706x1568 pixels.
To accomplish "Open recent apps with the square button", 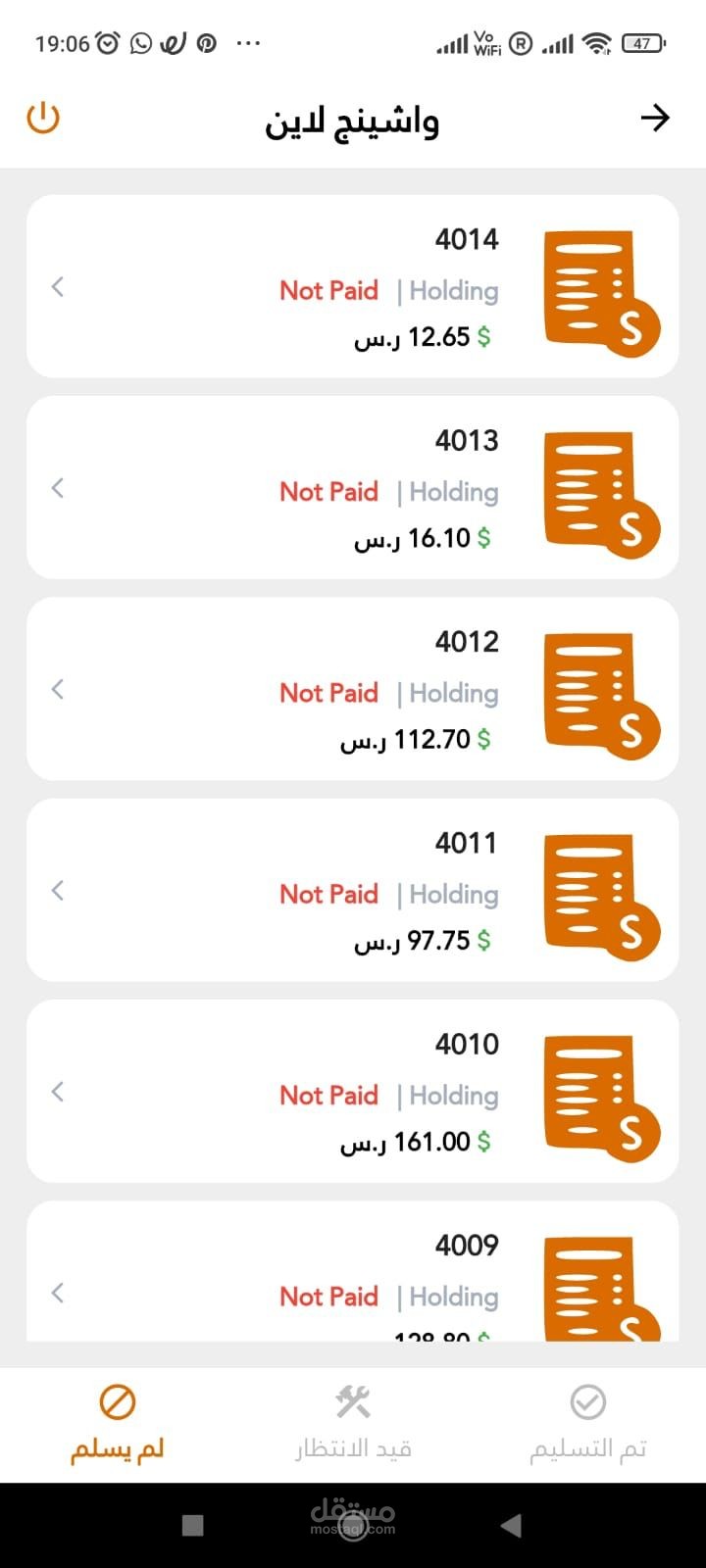I will (x=193, y=1525).
